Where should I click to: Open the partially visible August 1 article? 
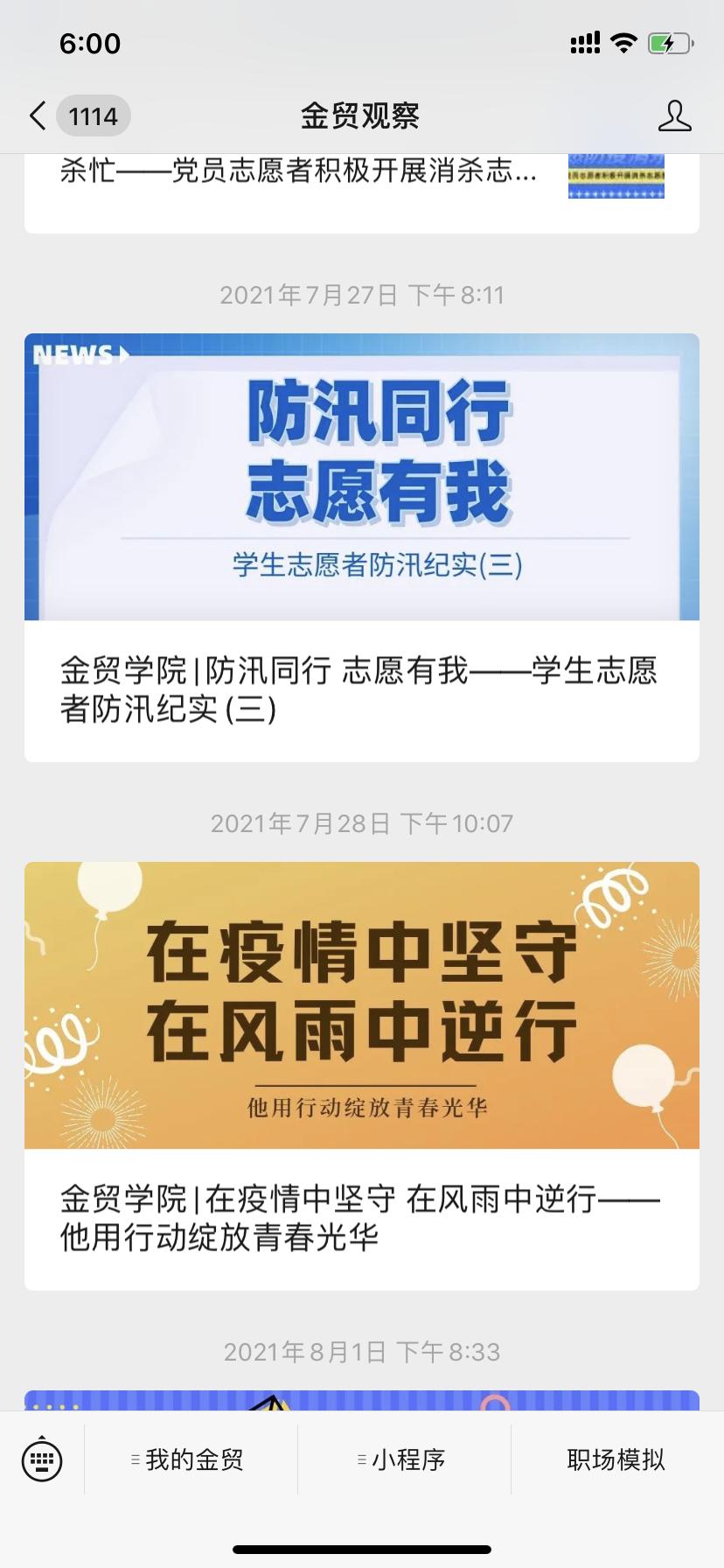(362, 1400)
